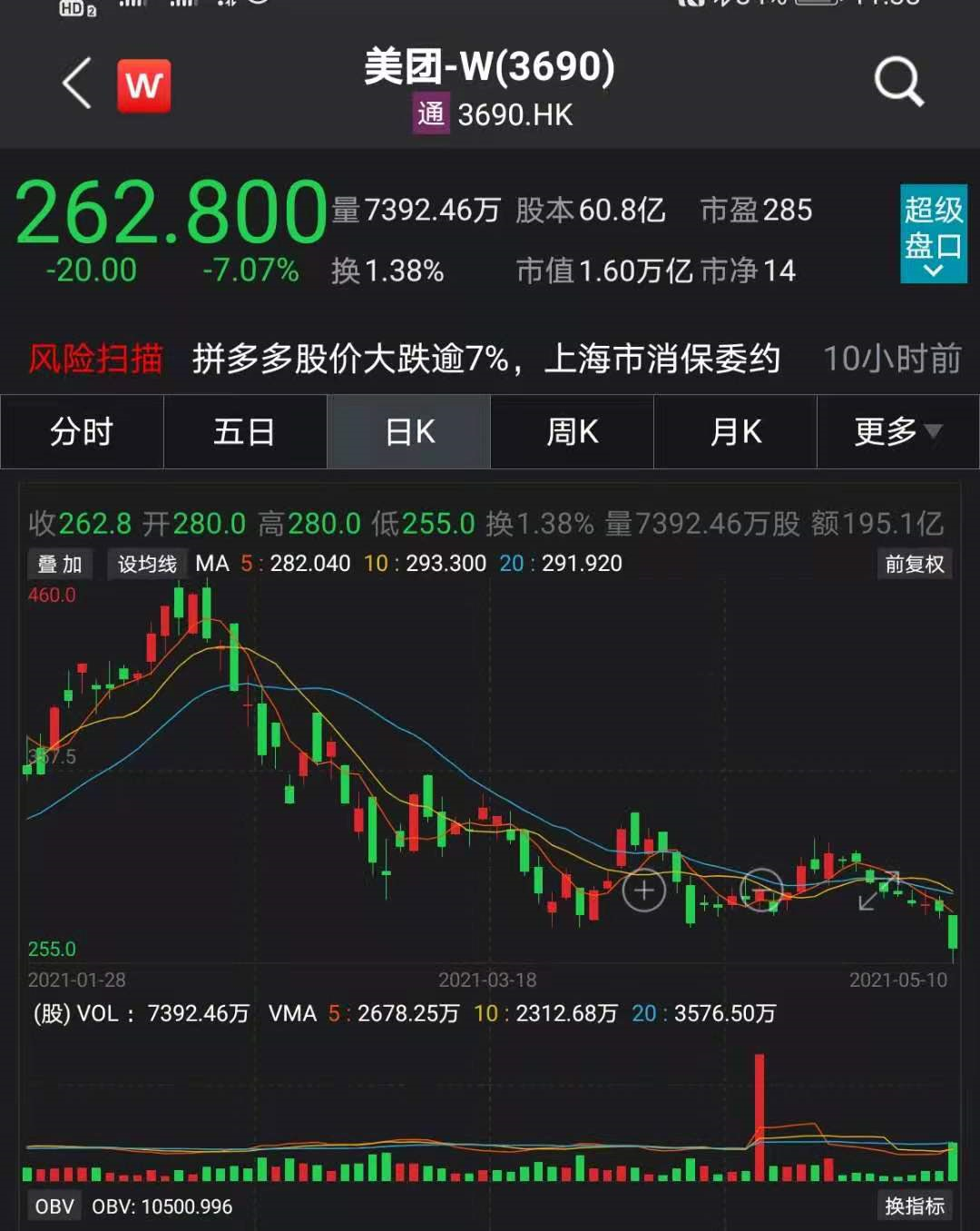Tap the 叠加 overlay button
980x1231 pixels.
click(60, 564)
